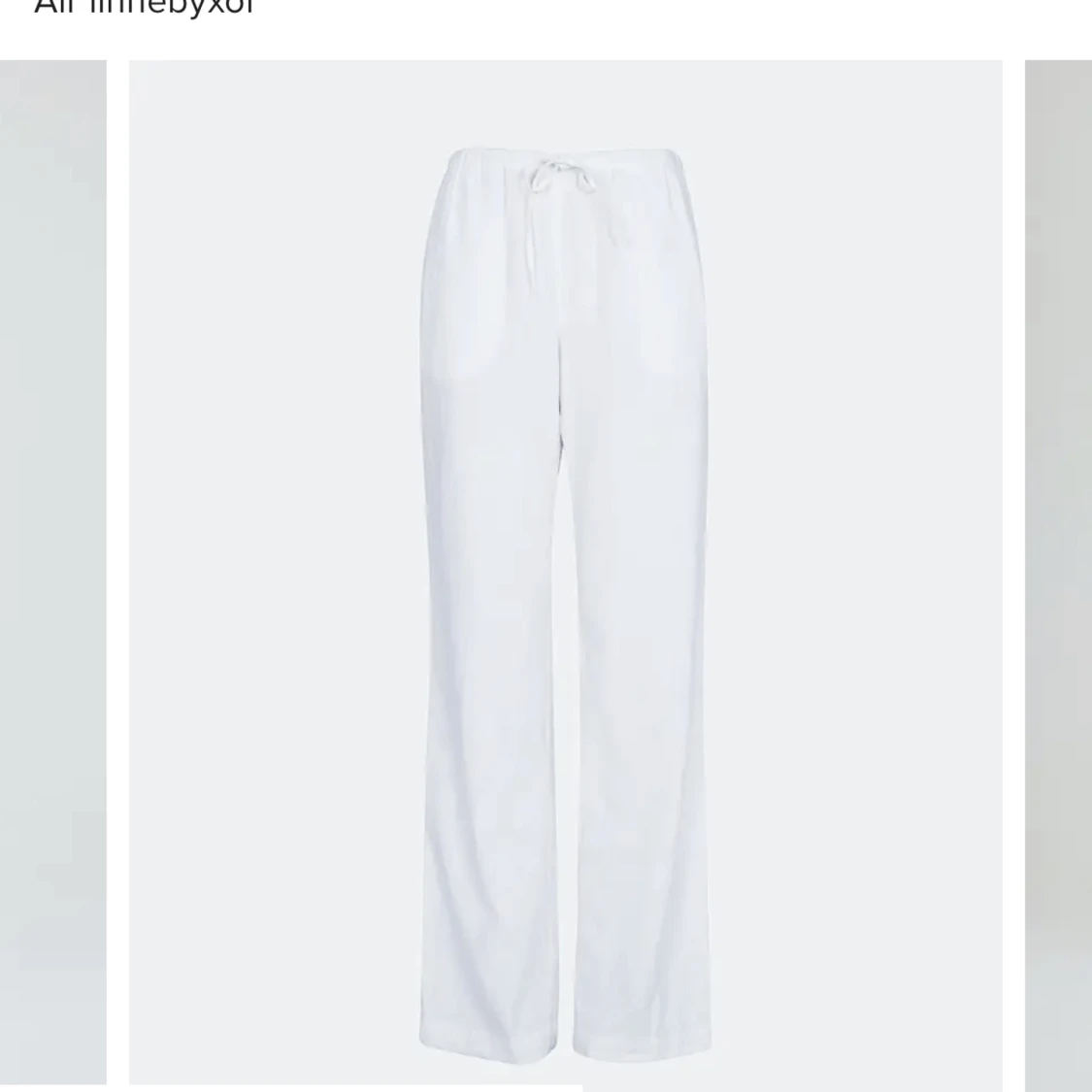Image resolution: width=1092 pixels, height=1092 pixels.
Task: Open the white linen trousers product image
Action: (x=565, y=573)
